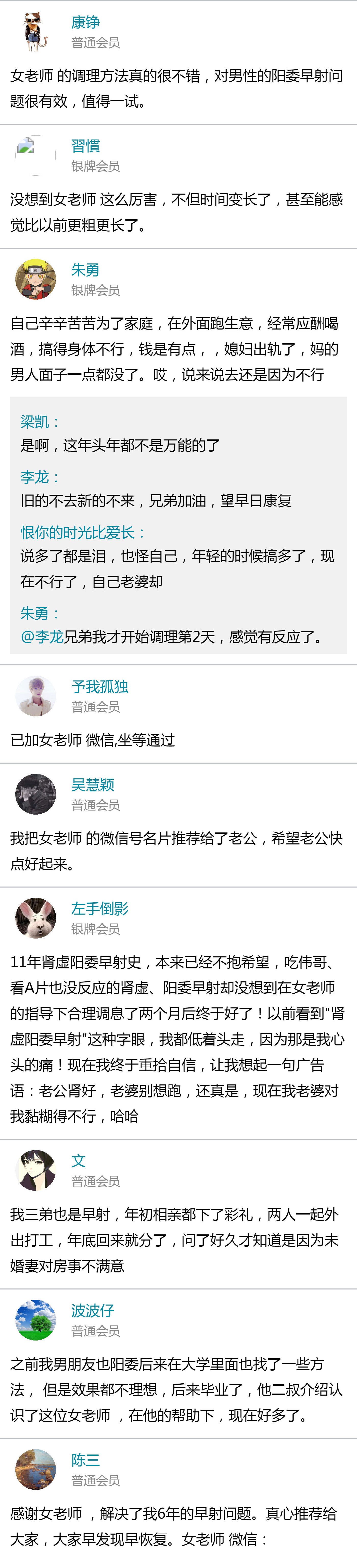357x1568 pixels.
Task: Tap the username 陈三
Action: point(85,1460)
